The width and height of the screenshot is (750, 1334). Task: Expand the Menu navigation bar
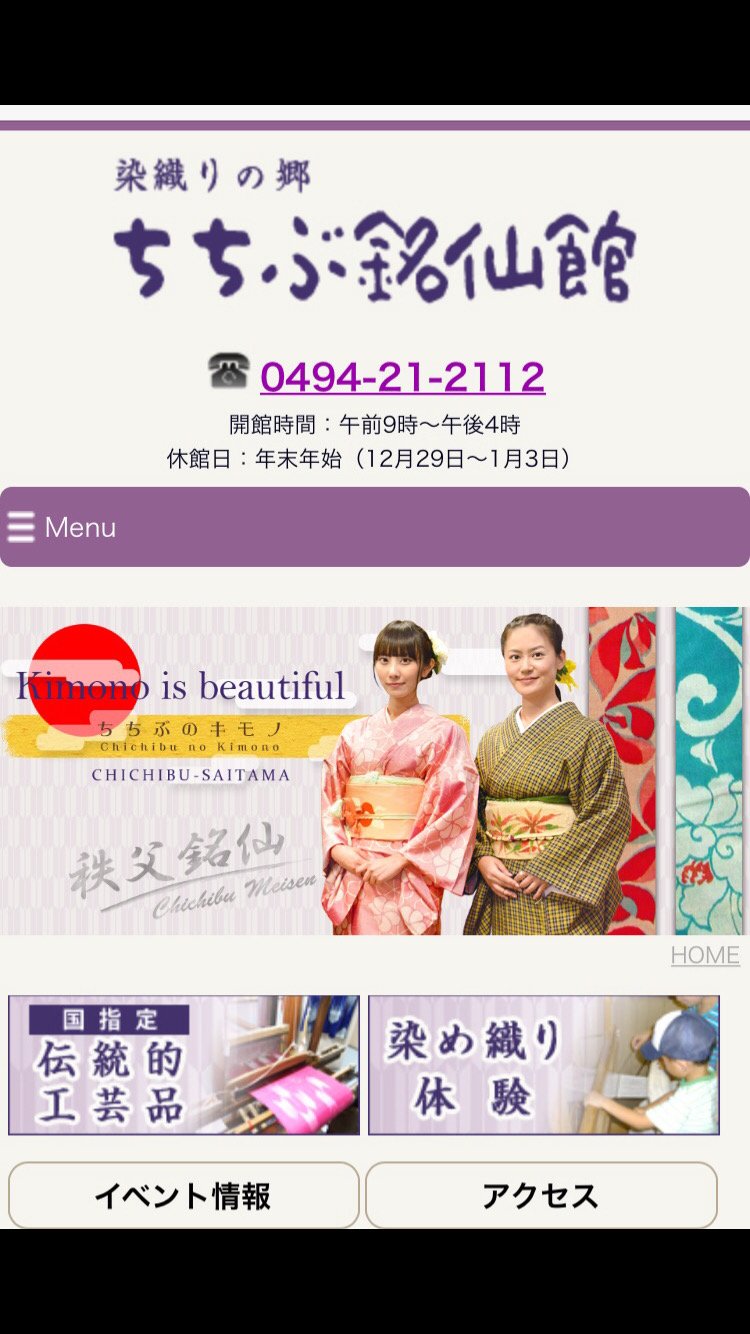click(374, 527)
